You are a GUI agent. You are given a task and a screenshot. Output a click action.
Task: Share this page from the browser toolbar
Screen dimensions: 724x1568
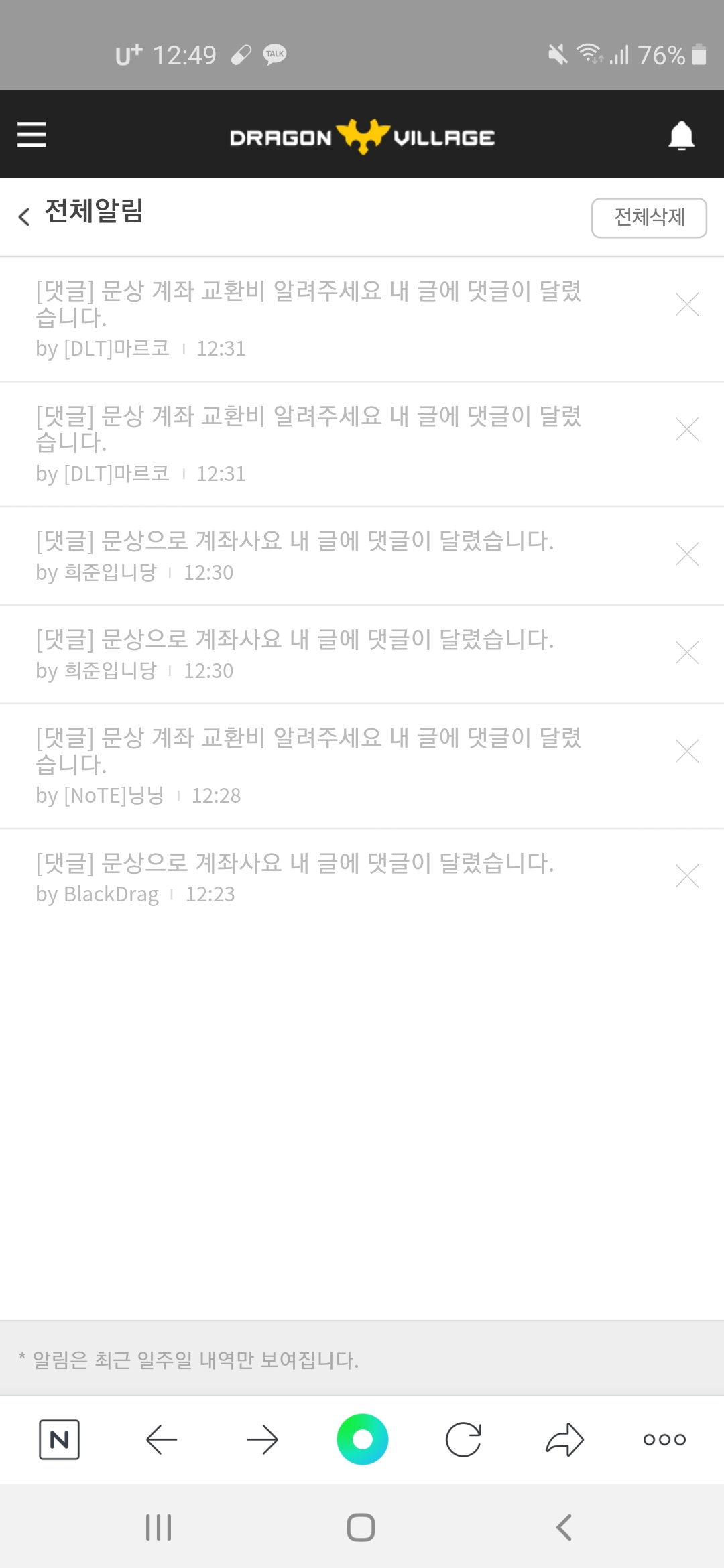click(x=564, y=1439)
